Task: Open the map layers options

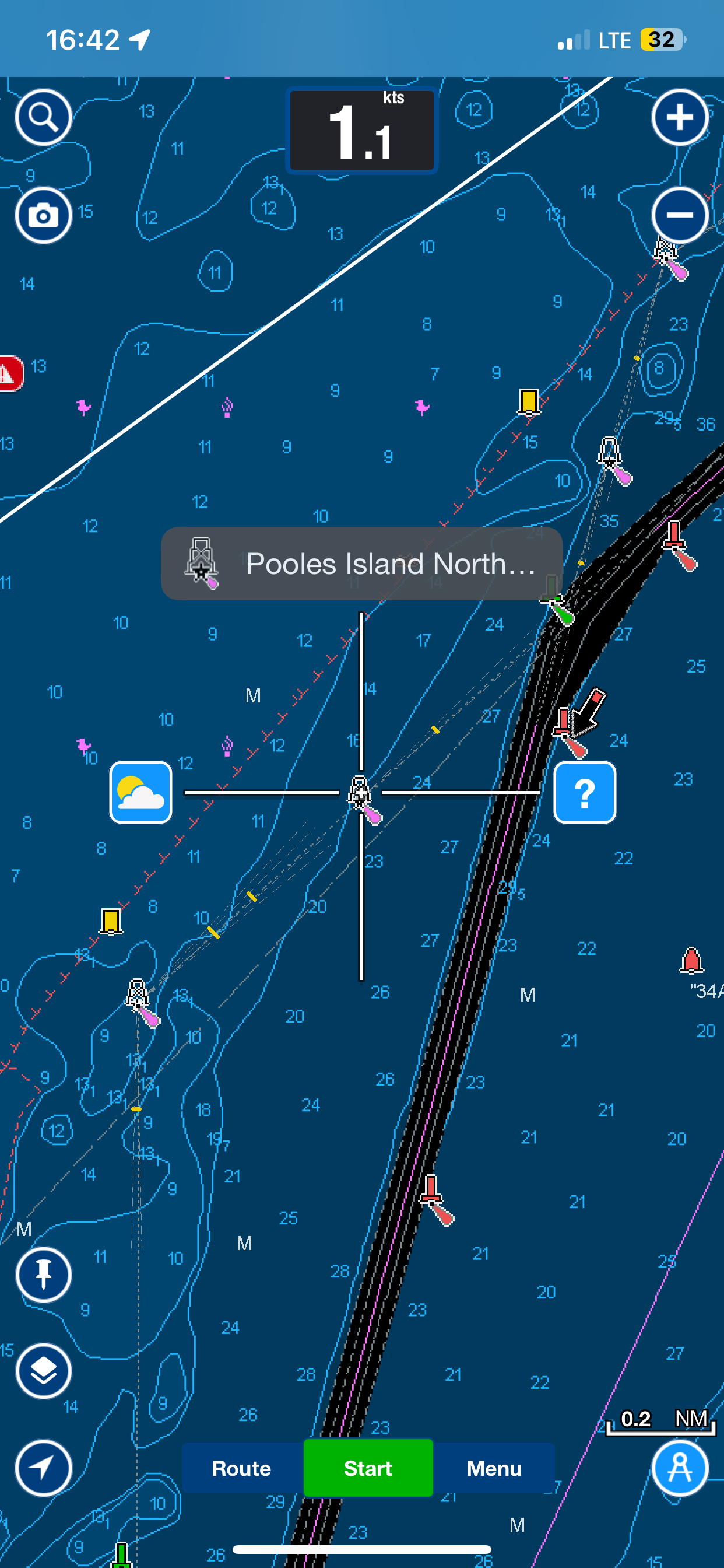Action: point(43,1371)
